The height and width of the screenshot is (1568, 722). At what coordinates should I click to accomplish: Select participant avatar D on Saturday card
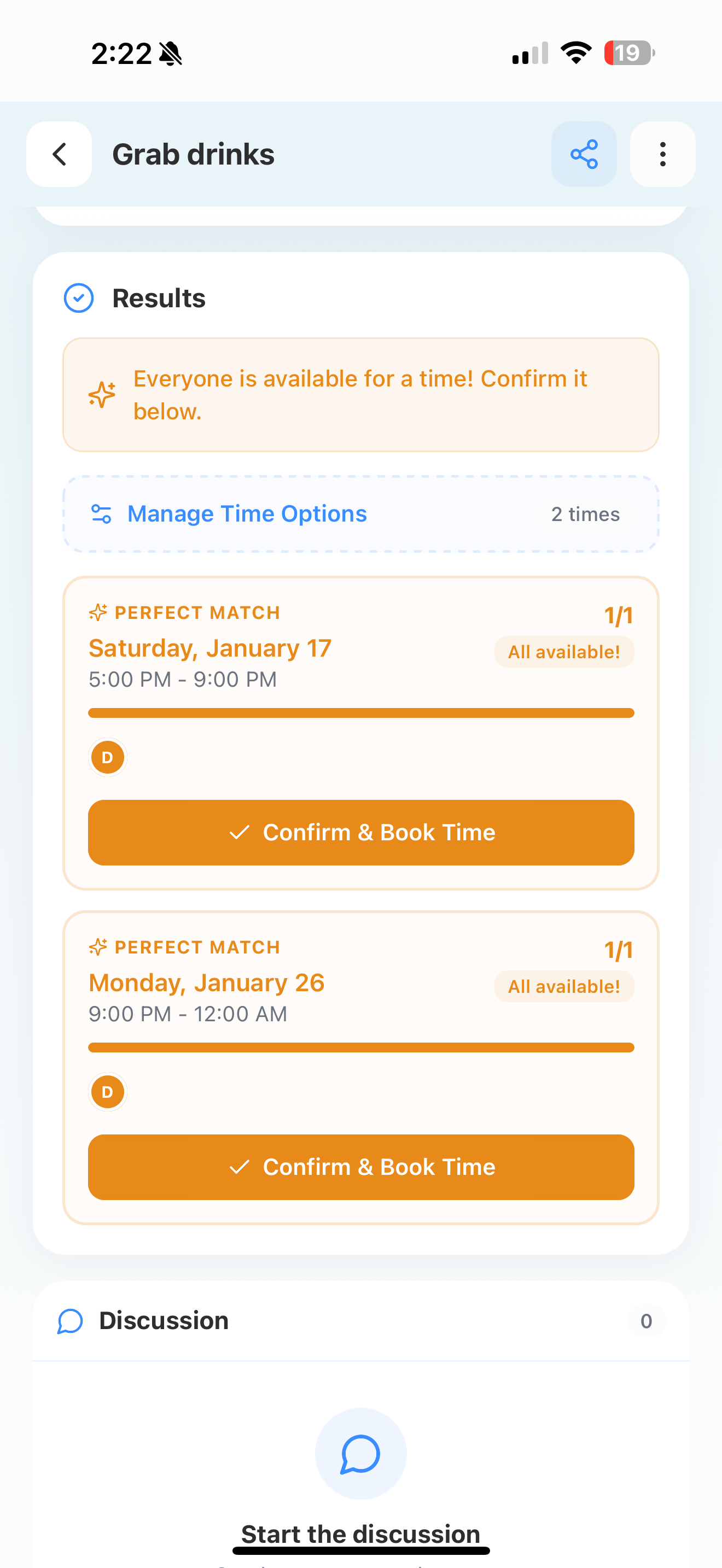[x=107, y=757]
